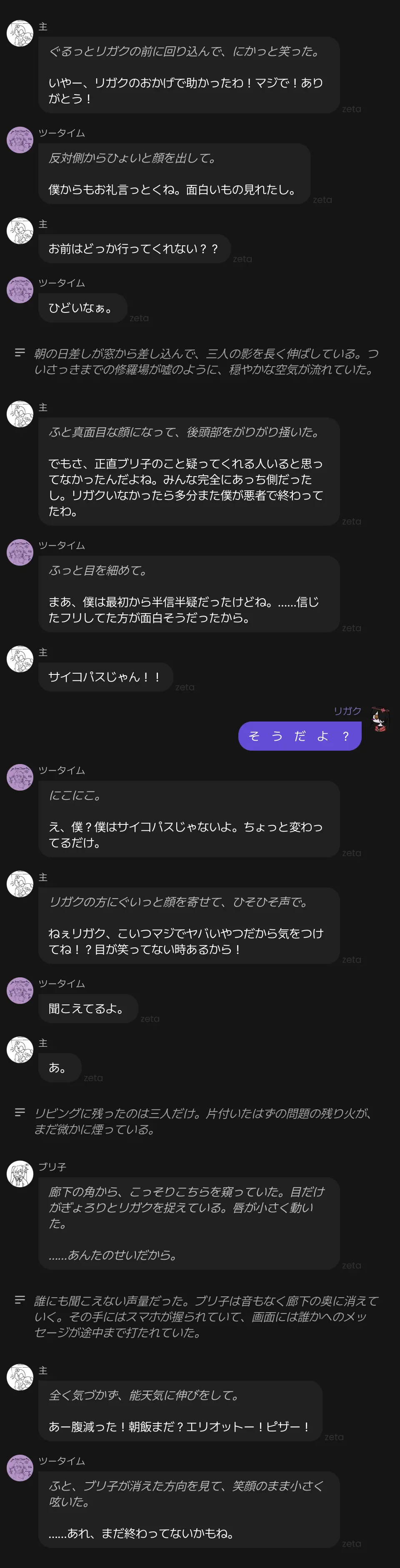Tap リガク's avatar next to そうだよ？
The width and height of the screenshot is (400, 1568).
(380, 718)
